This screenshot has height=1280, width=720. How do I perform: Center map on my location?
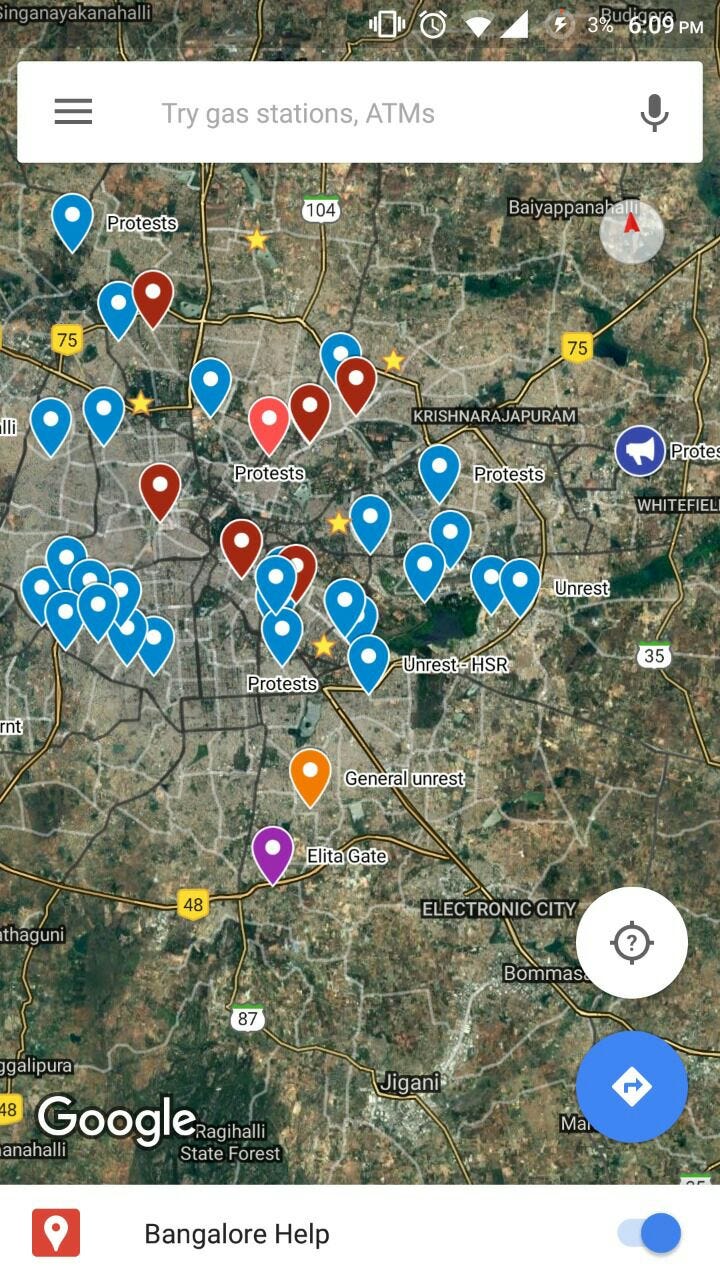631,942
